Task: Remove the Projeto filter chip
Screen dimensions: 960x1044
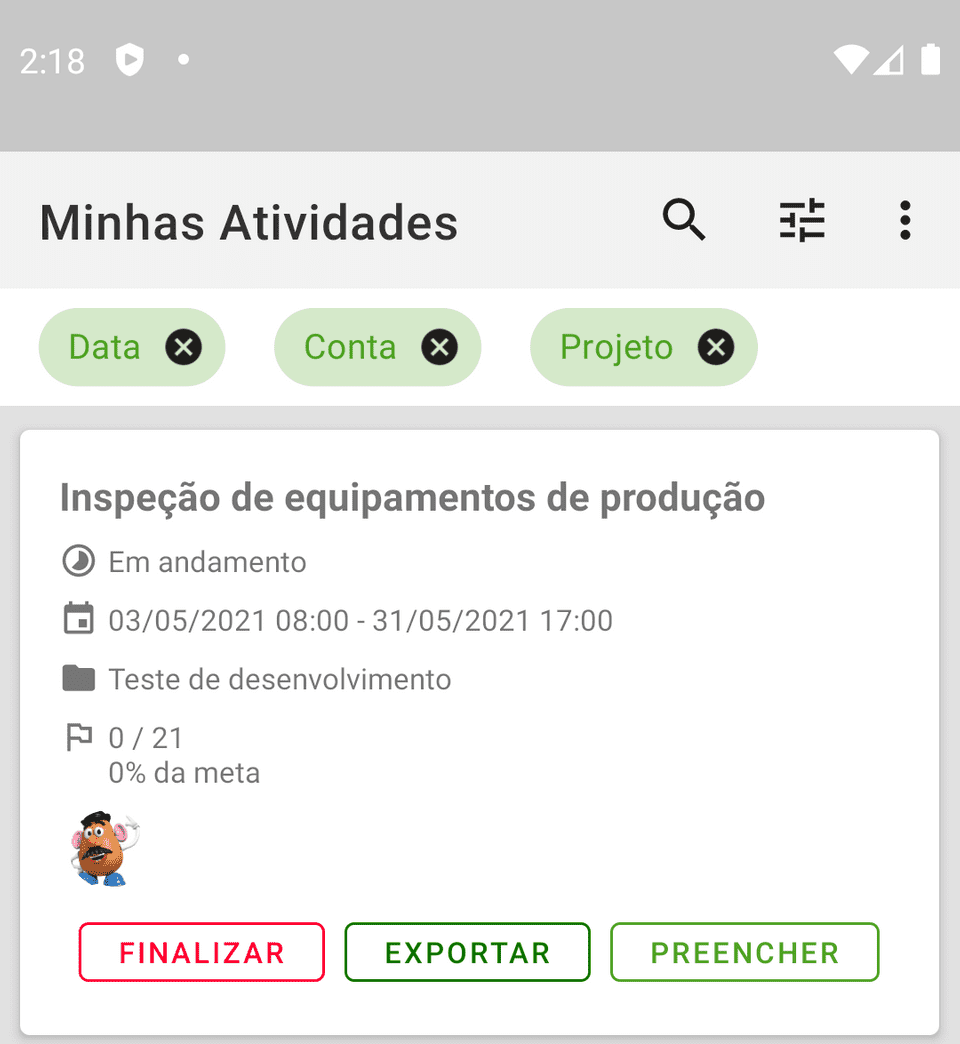Action: (x=715, y=347)
